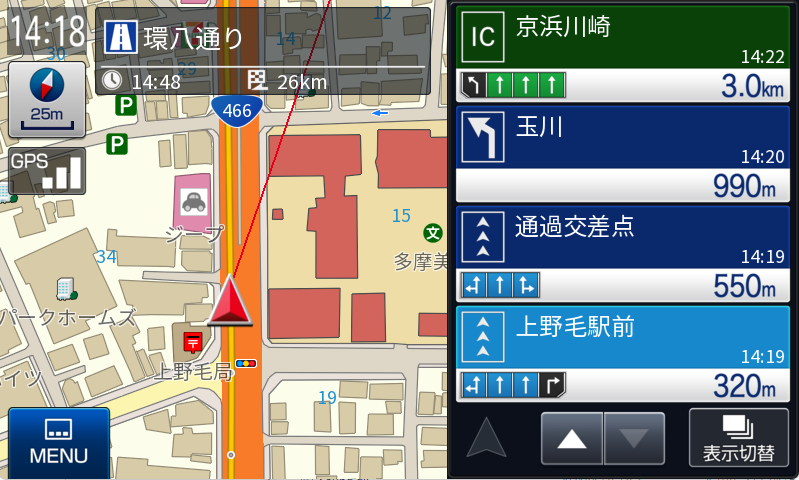This screenshot has height=480, width=799.
Task: Switch display with 表示切替 button
Action: pos(738,438)
